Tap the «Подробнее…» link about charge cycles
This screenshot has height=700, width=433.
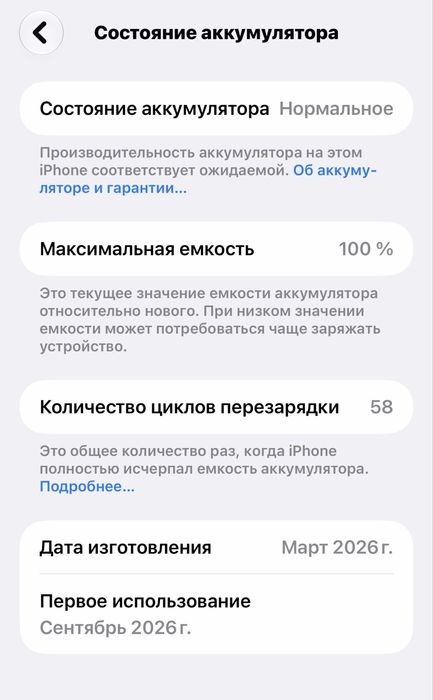(87, 486)
